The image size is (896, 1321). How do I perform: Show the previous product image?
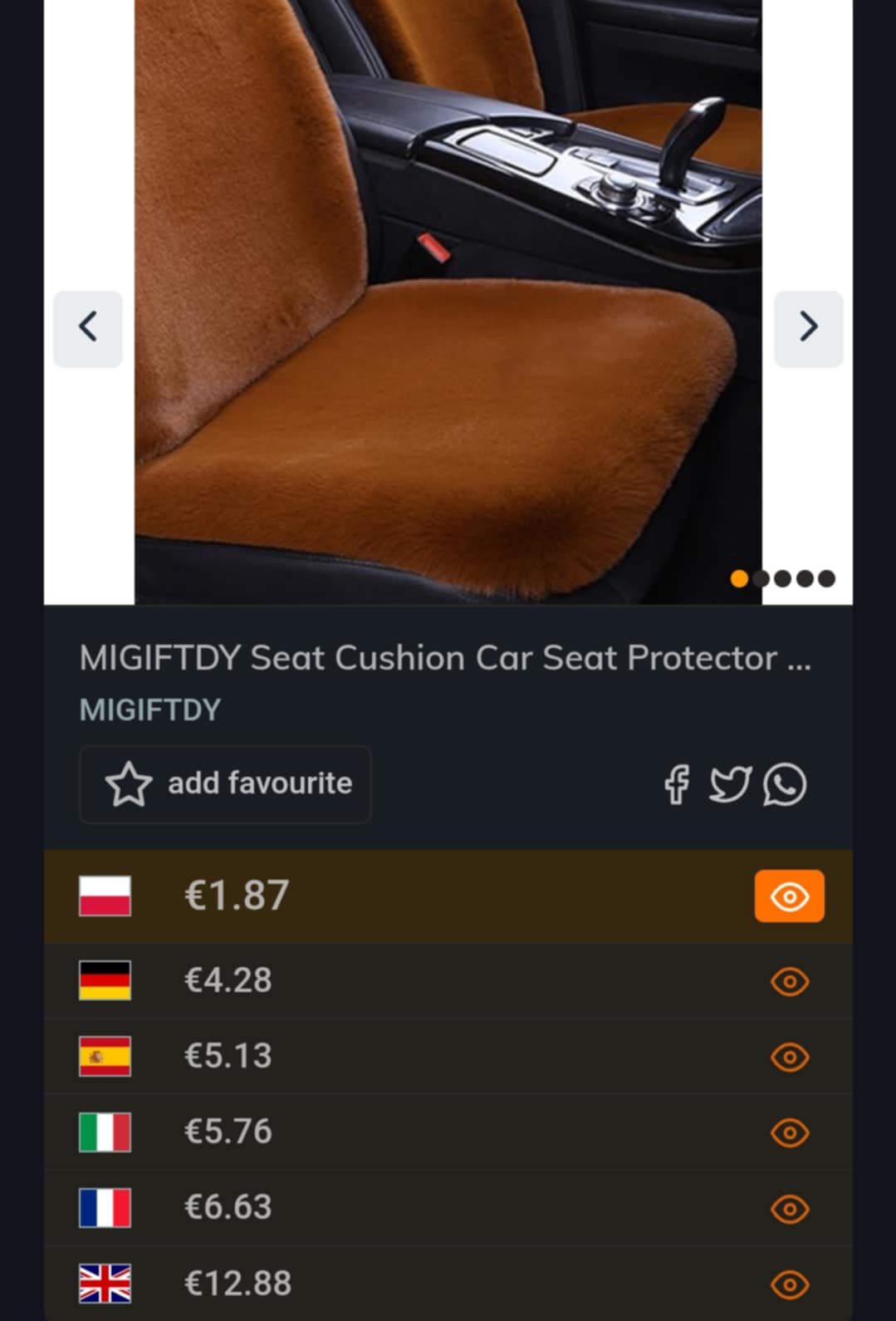(x=88, y=328)
